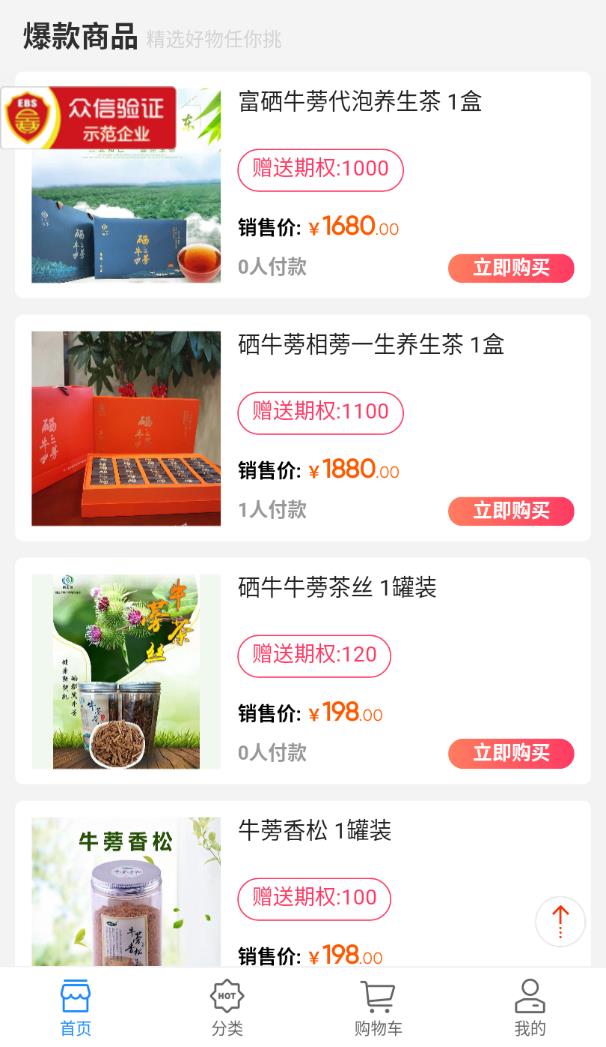Image resolution: width=606 pixels, height=1047 pixels.
Task: View 硒牛蒡相蒡一生养生茶 product details
Action: [371, 345]
